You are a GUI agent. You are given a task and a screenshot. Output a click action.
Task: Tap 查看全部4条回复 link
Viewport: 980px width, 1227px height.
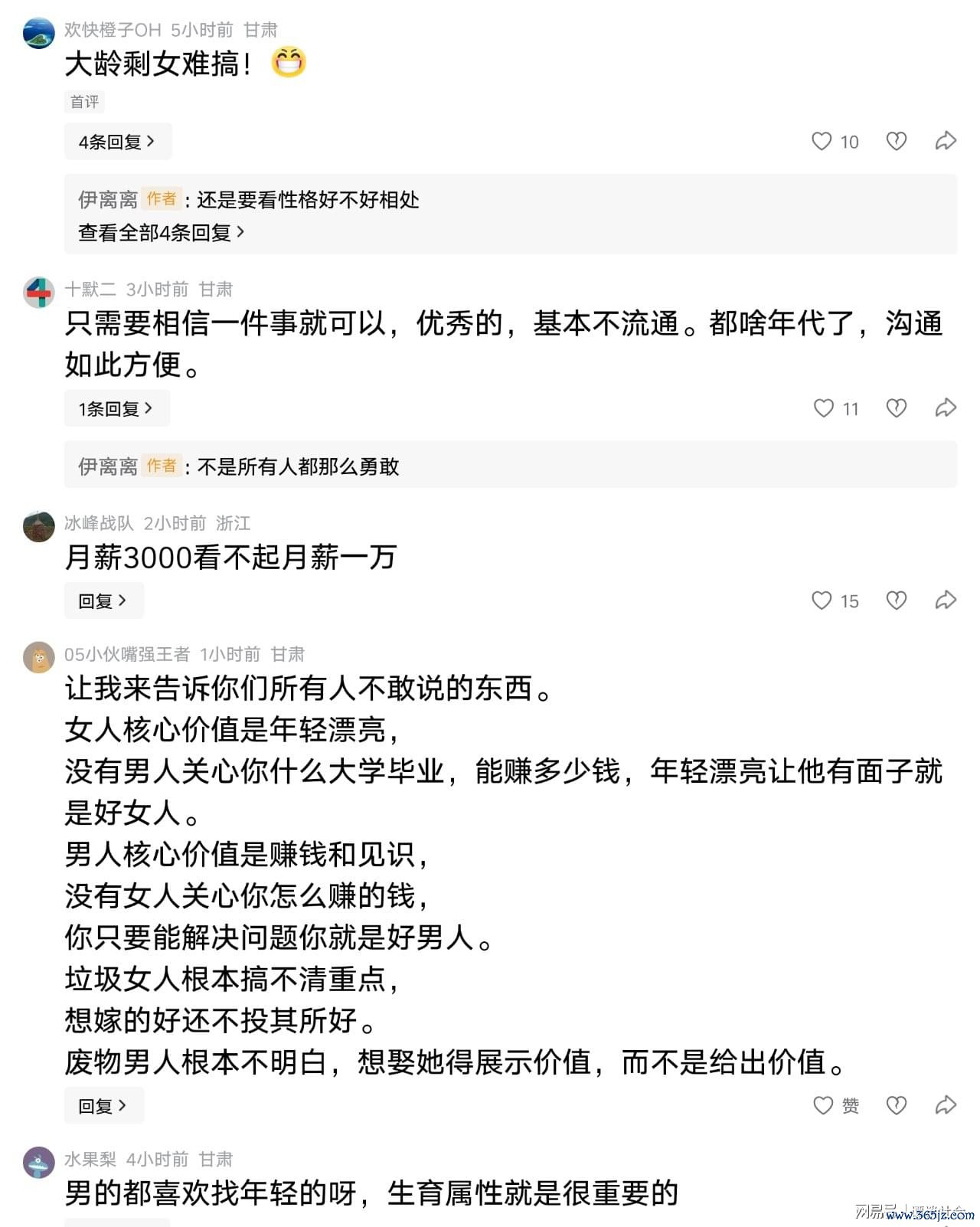[x=161, y=233]
